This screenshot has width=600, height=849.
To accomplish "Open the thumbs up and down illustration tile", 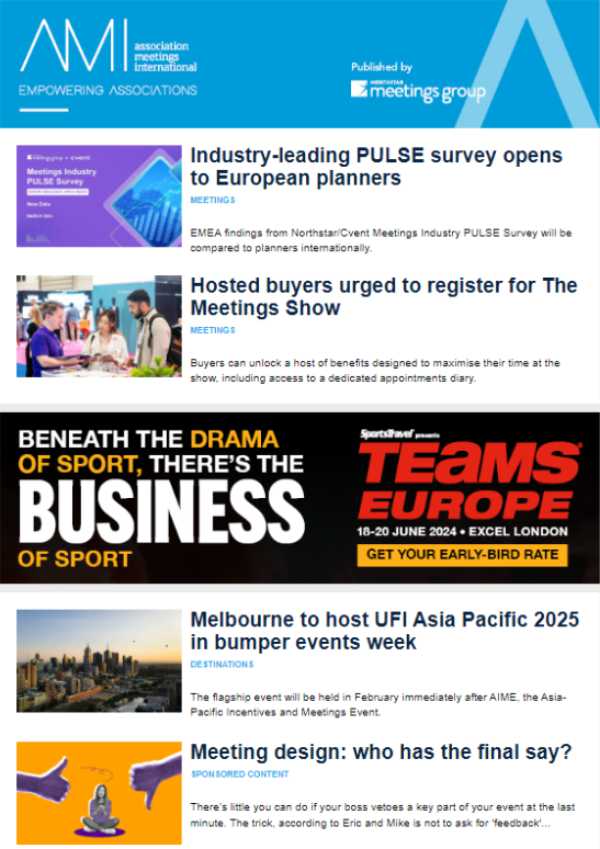I will click(99, 793).
